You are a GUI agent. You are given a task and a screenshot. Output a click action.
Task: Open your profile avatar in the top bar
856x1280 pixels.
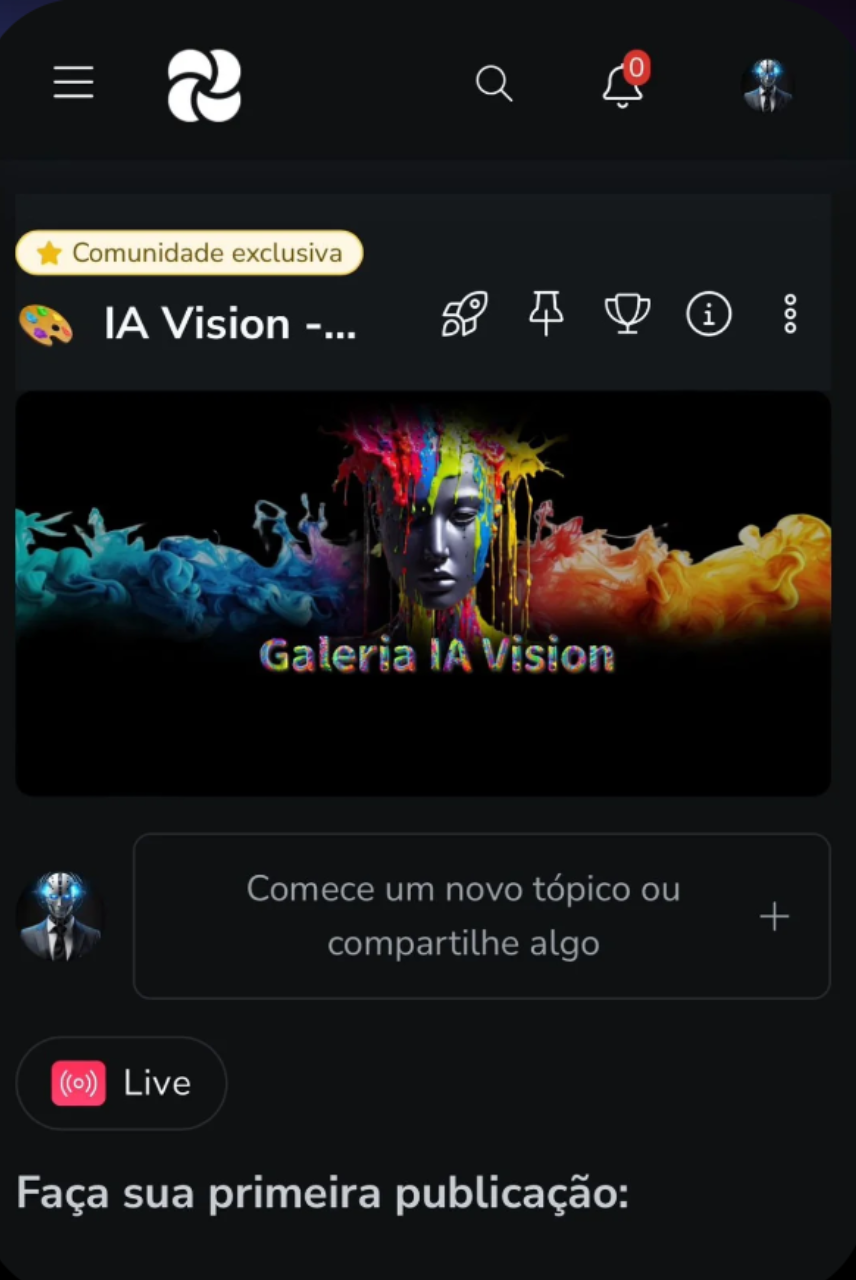pos(767,85)
